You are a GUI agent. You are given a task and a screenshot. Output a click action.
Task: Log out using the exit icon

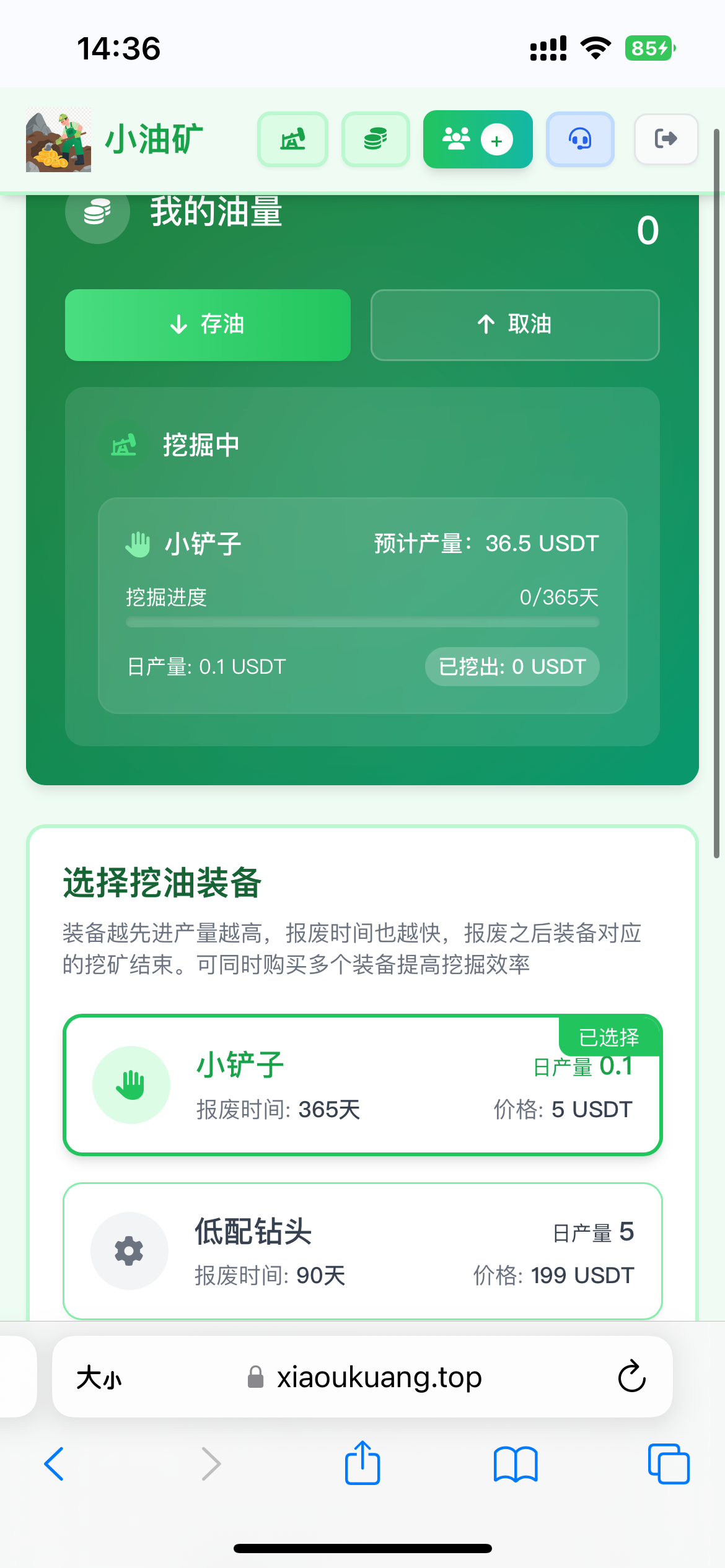666,139
